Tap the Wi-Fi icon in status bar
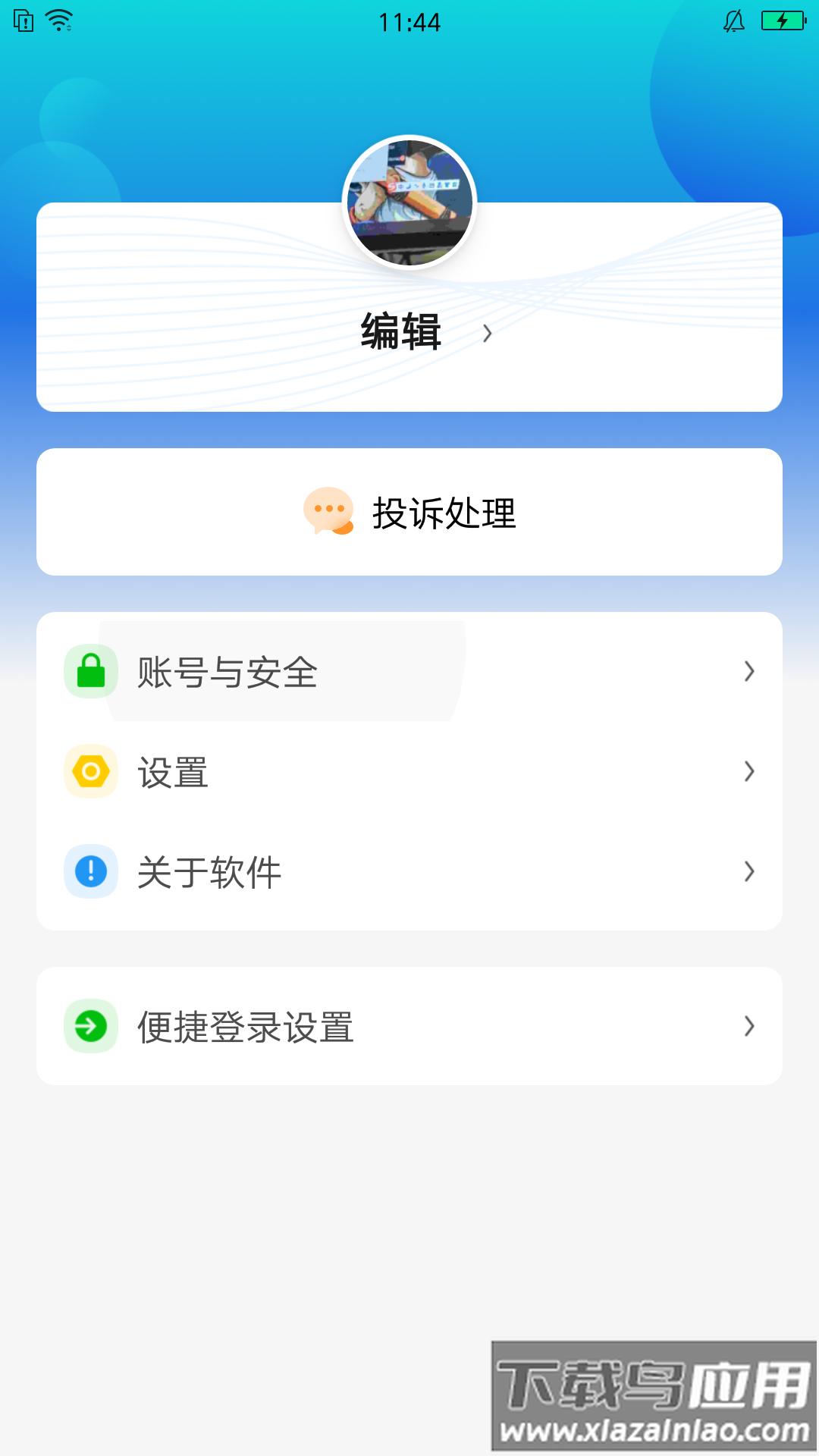This screenshot has height=1456, width=819. coord(59,21)
